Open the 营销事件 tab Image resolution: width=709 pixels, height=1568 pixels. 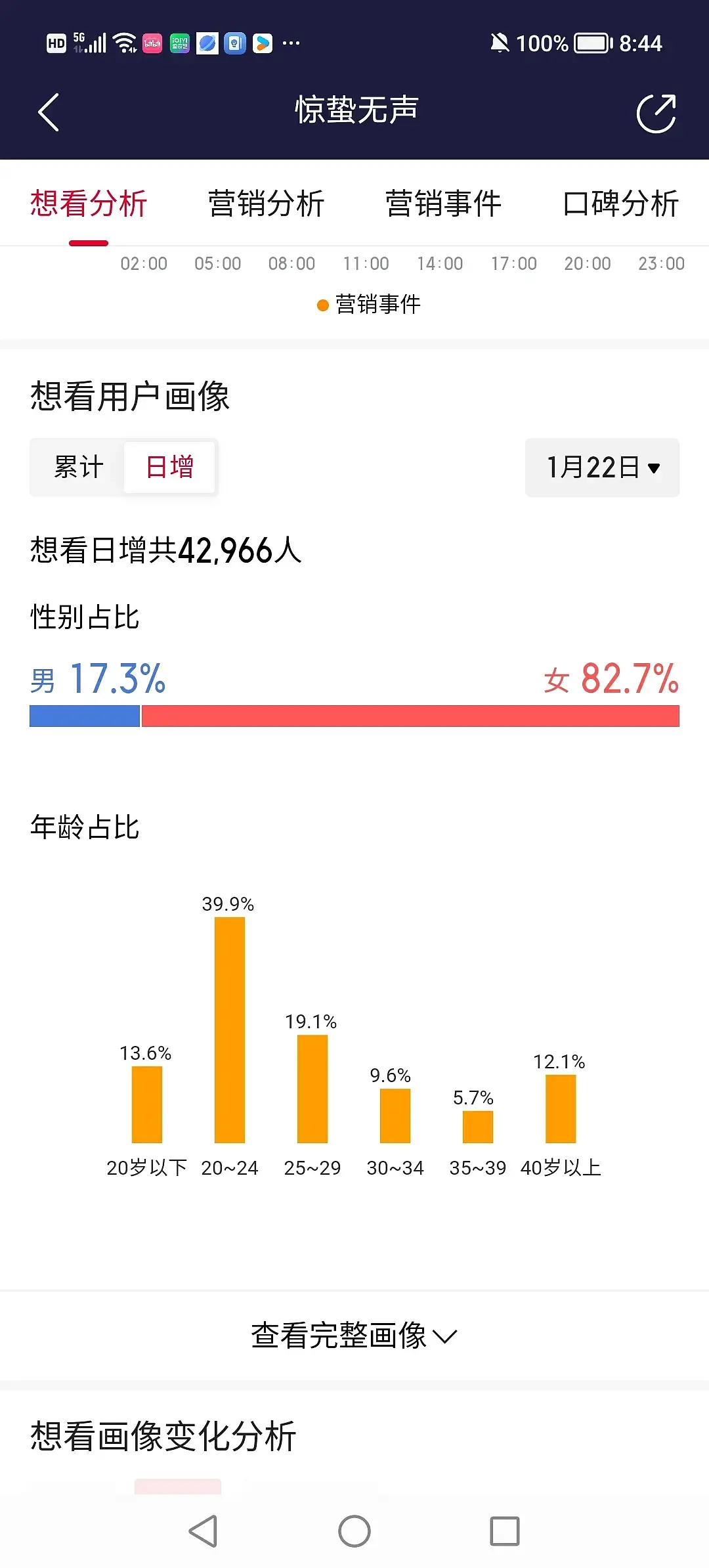[x=443, y=204]
